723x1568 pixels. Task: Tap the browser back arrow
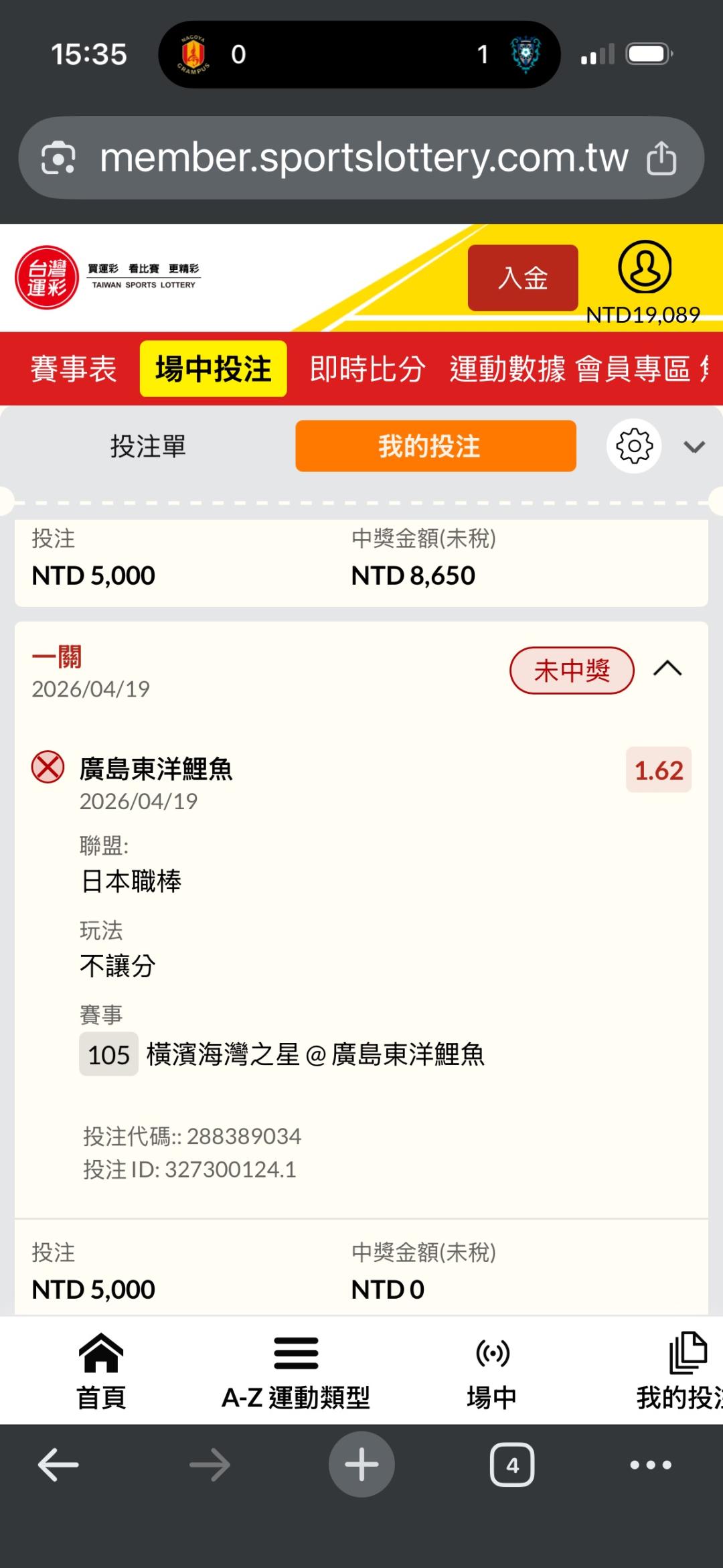click(58, 1465)
